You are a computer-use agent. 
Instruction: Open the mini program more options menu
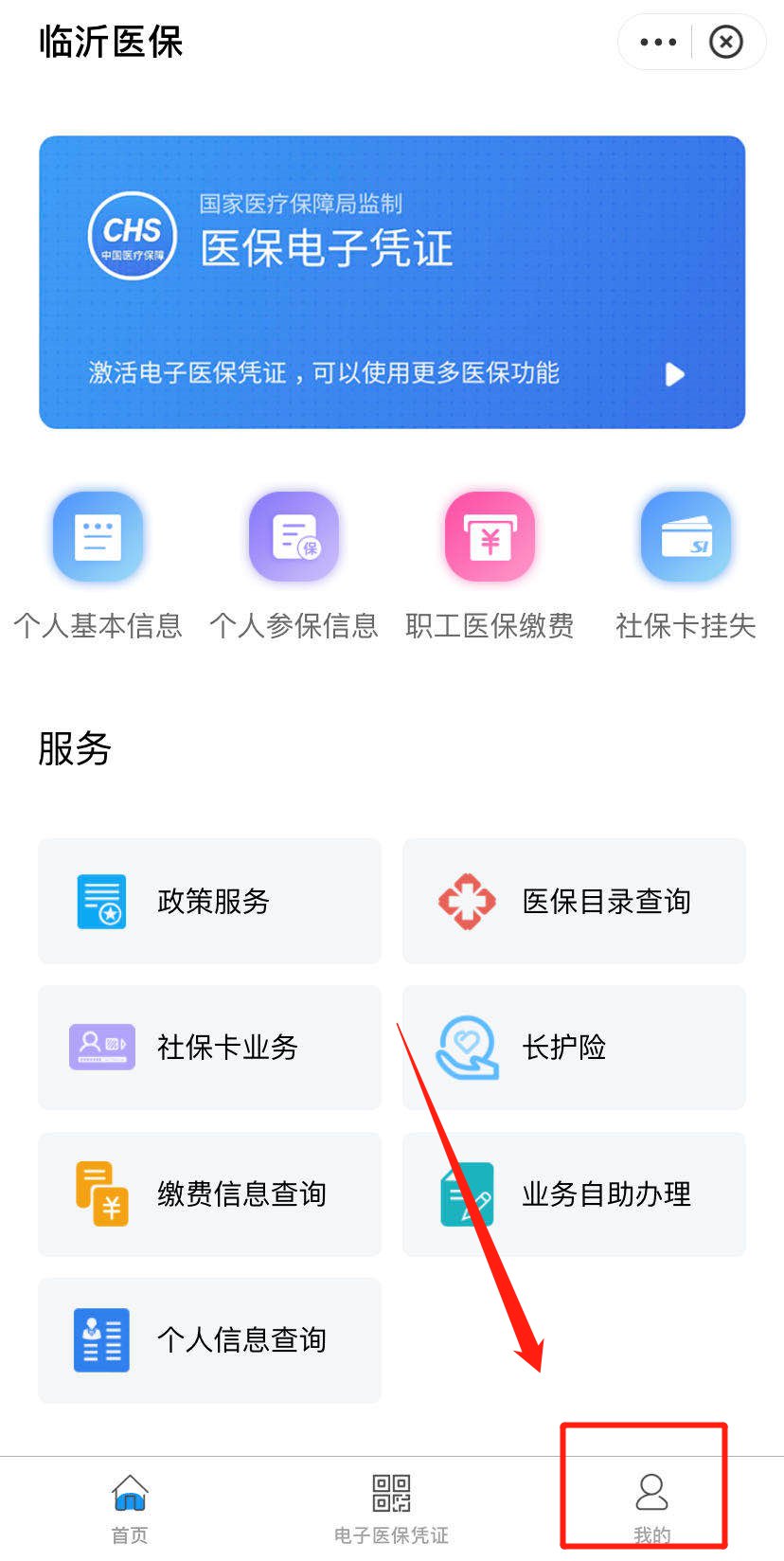pyautogui.click(x=658, y=42)
